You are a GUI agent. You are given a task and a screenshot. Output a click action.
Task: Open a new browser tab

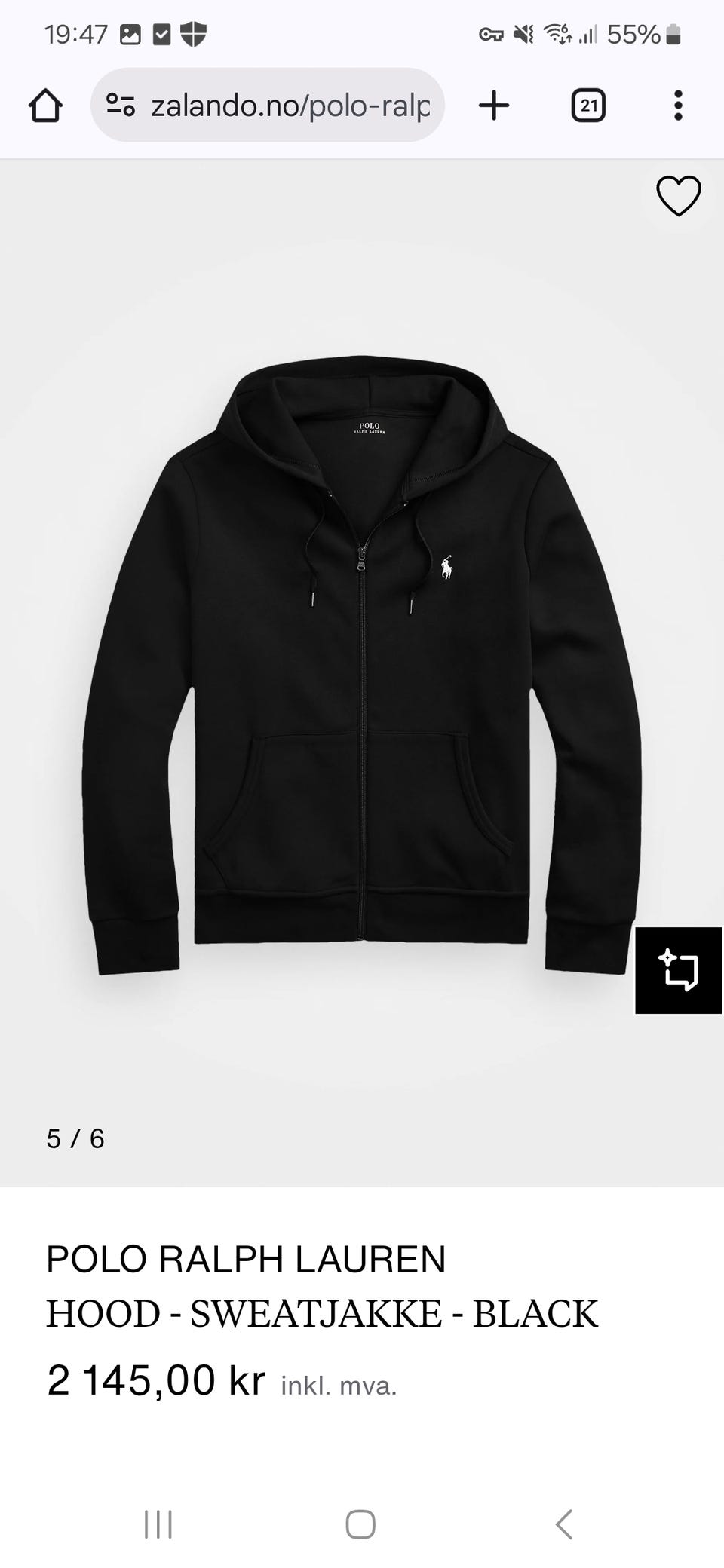click(494, 106)
